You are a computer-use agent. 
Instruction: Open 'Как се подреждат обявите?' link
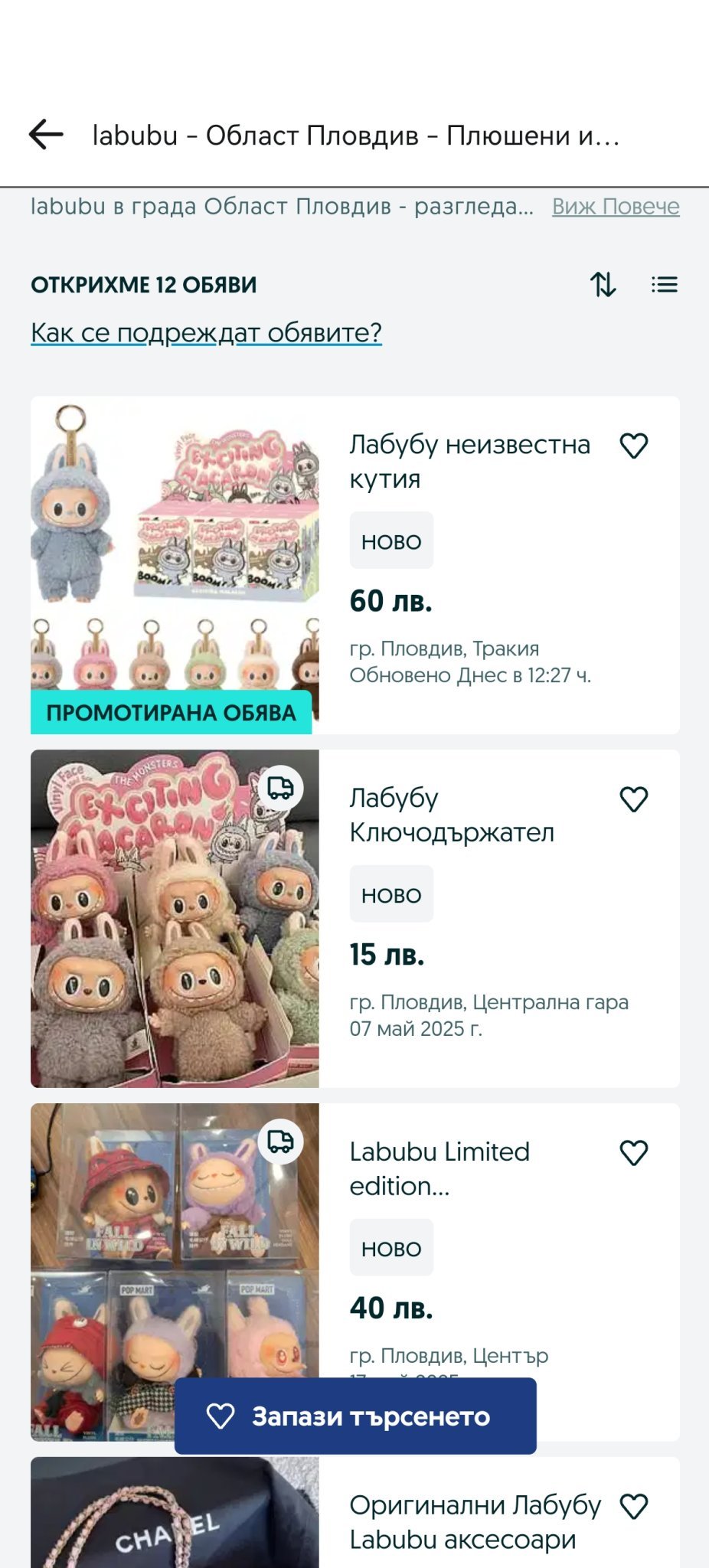pyautogui.click(x=206, y=333)
